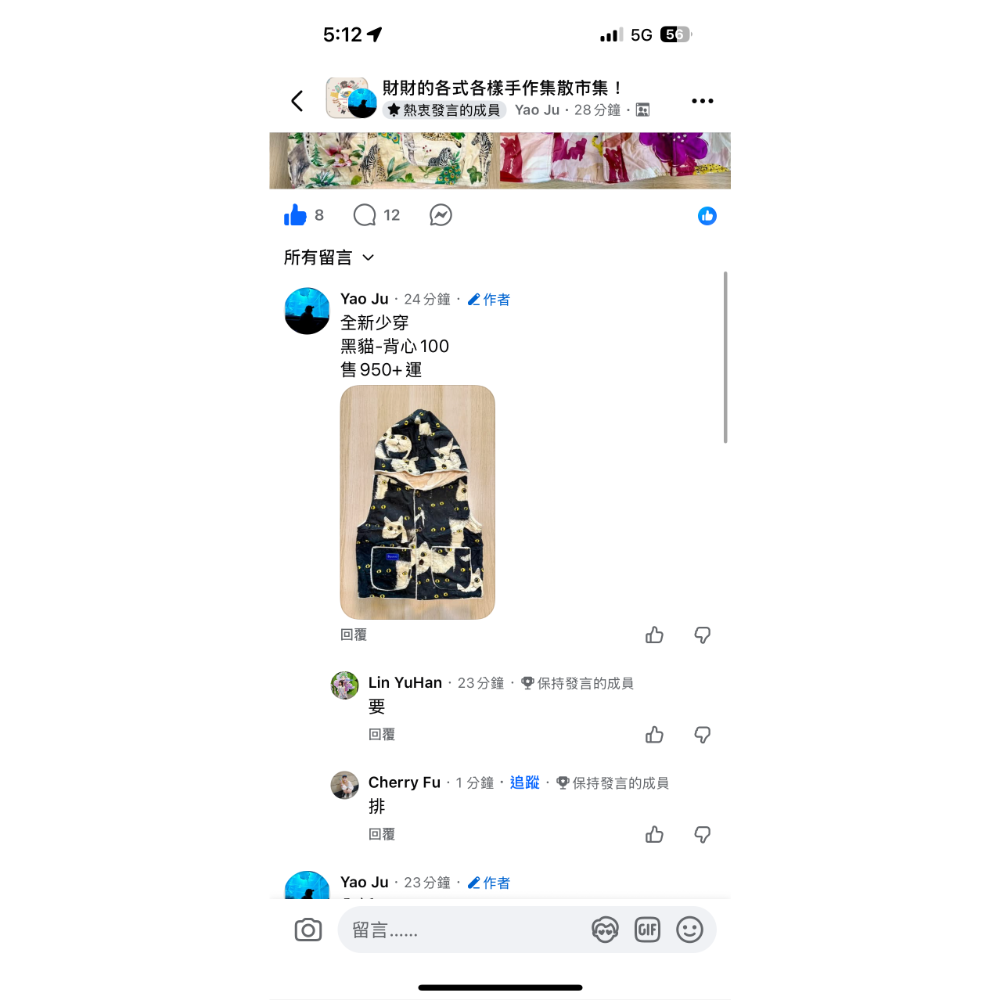The width and height of the screenshot is (1000, 1000).
Task: Share the post via the Messenger icon
Action: 441,215
